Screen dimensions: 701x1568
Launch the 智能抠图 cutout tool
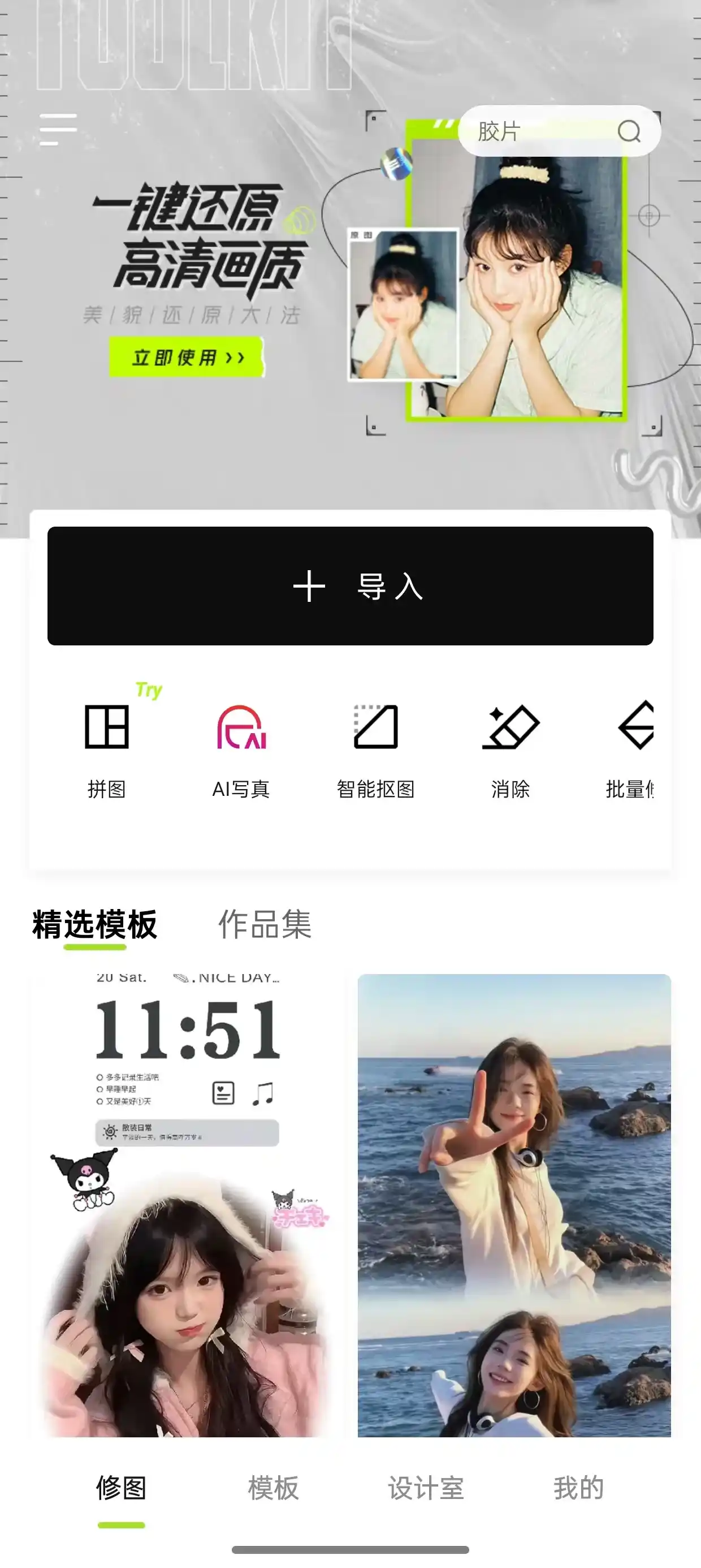coord(375,750)
